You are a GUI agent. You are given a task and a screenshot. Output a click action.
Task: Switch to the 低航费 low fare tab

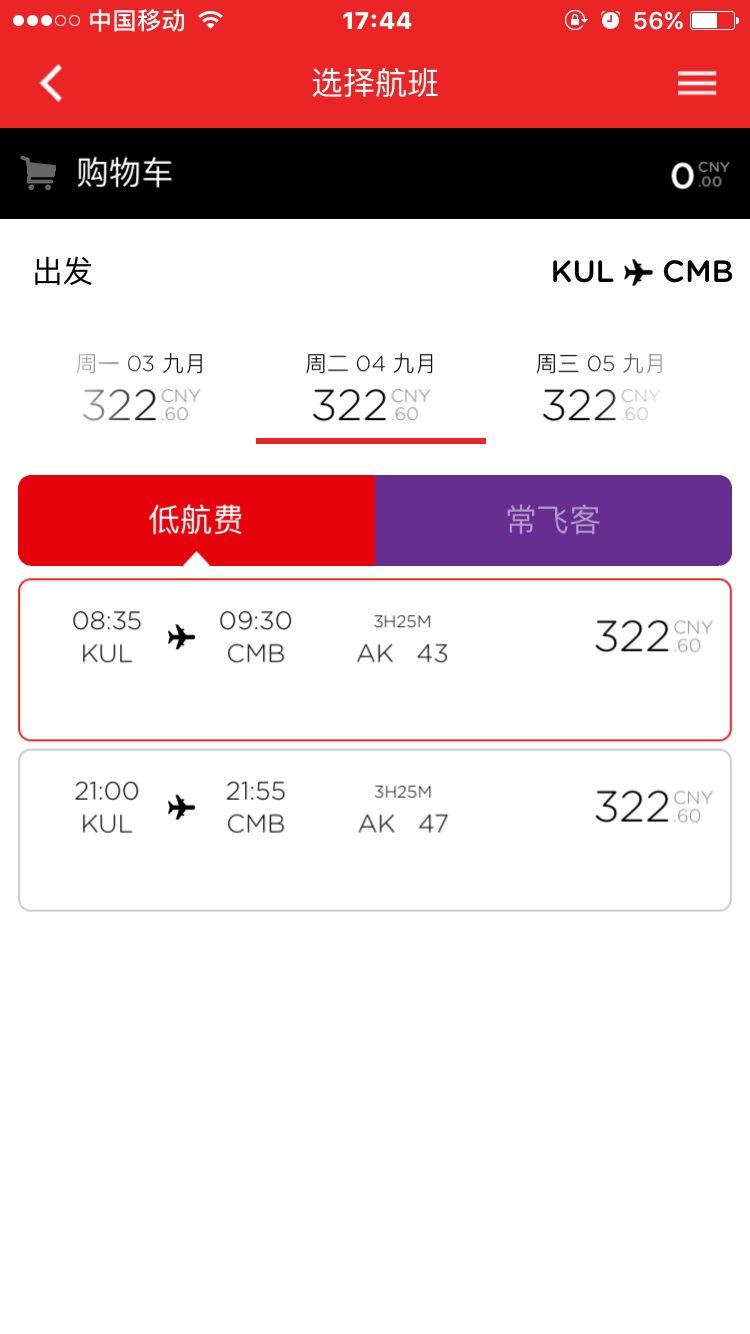(x=196, y=520)
